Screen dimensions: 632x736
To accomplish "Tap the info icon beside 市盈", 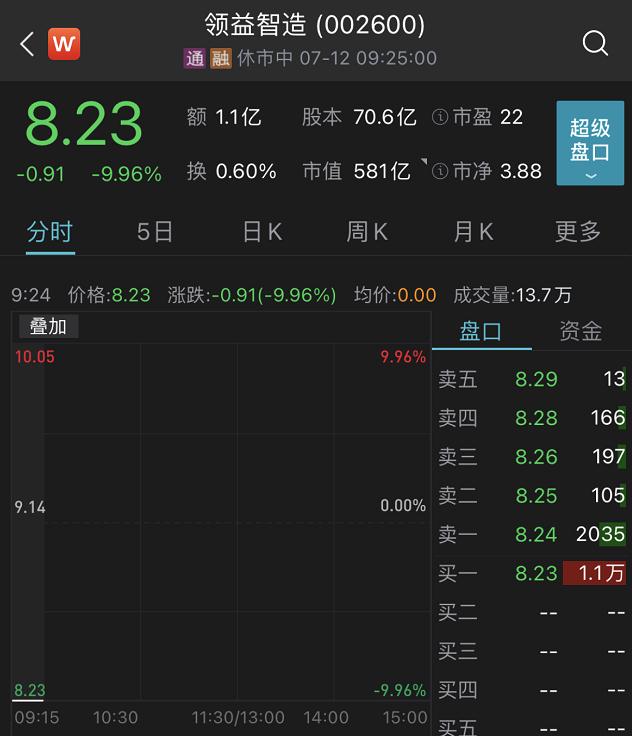I will (439, 118).
